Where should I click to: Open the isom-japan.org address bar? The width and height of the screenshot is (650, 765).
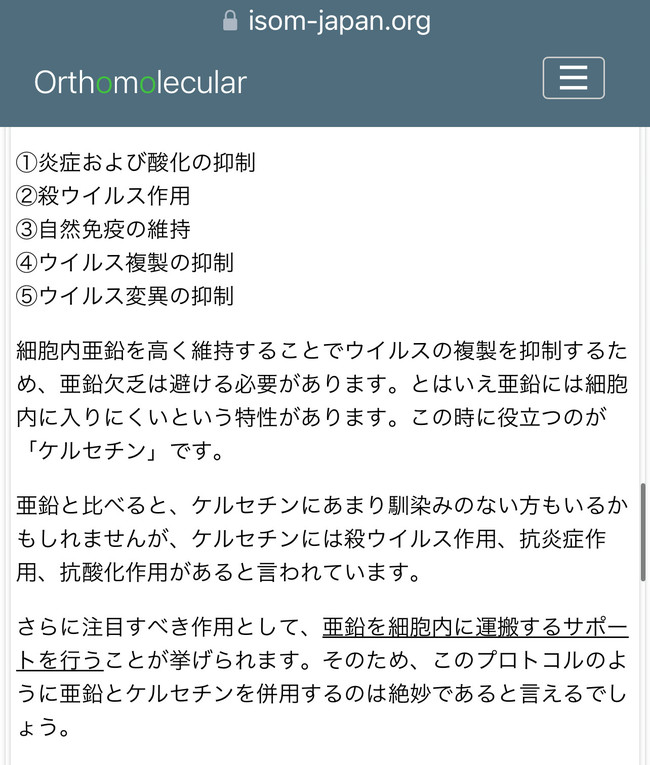point(326,21)
